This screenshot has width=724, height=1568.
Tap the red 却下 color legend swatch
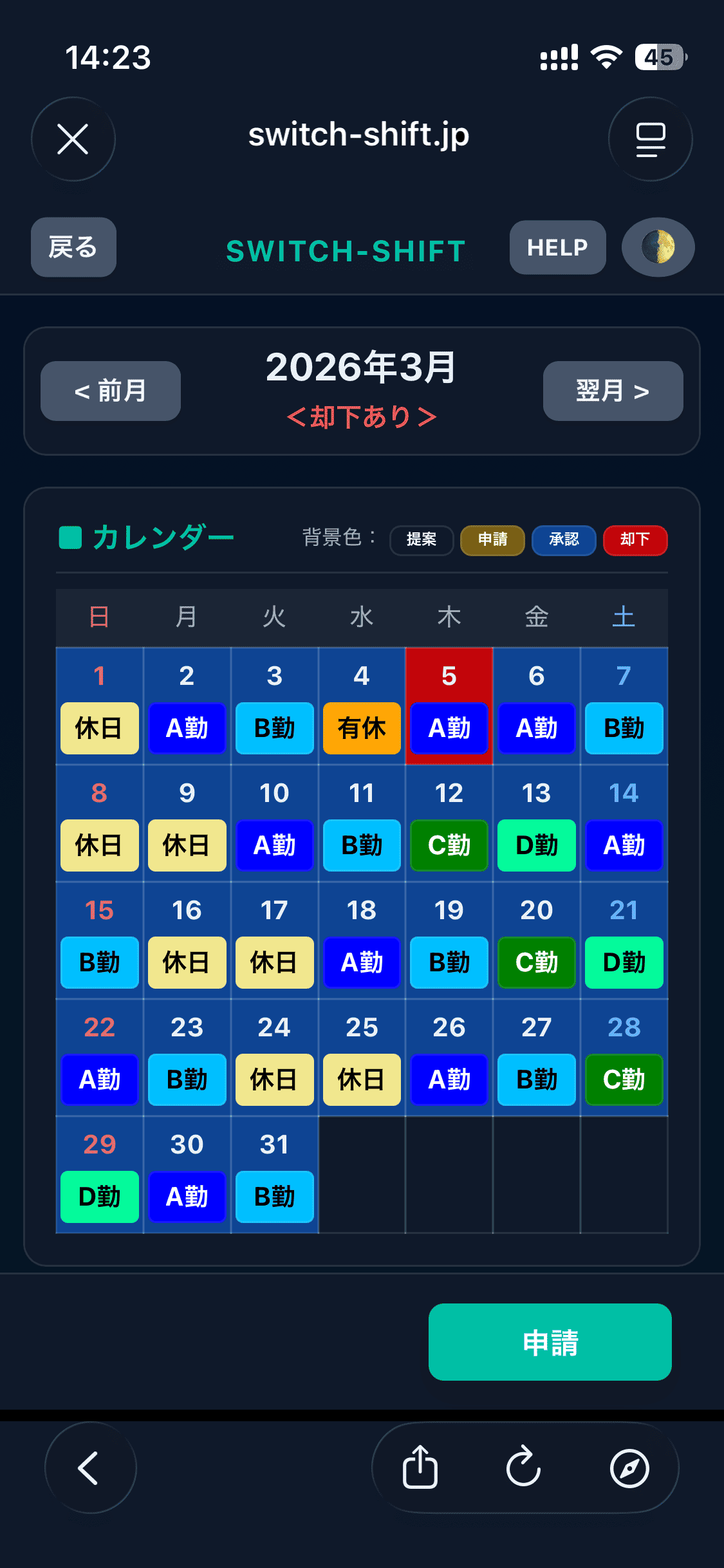coord(635,541)
